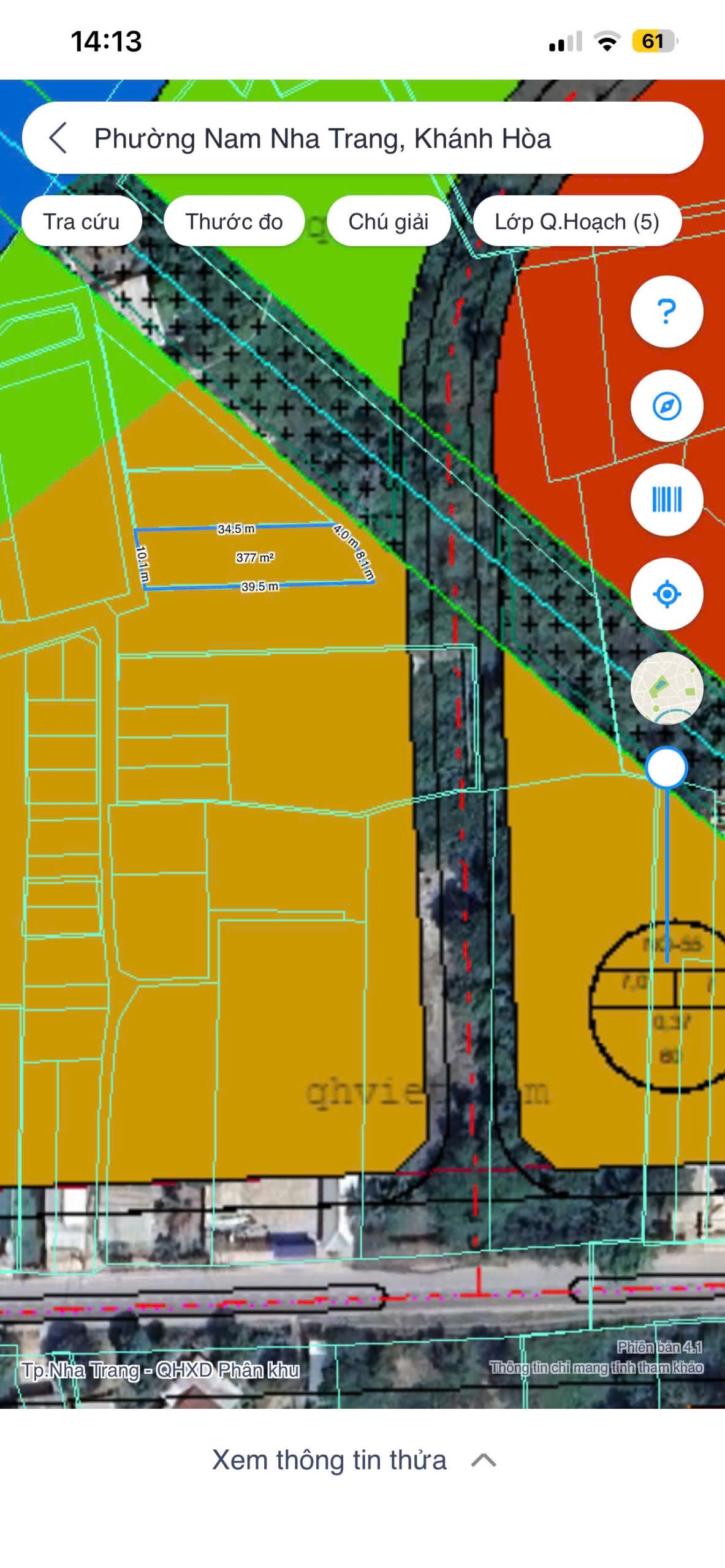Tap the barcode-style stripes button
The height and width of the screenshot is (1568, 725).
(x=667, y=500)
